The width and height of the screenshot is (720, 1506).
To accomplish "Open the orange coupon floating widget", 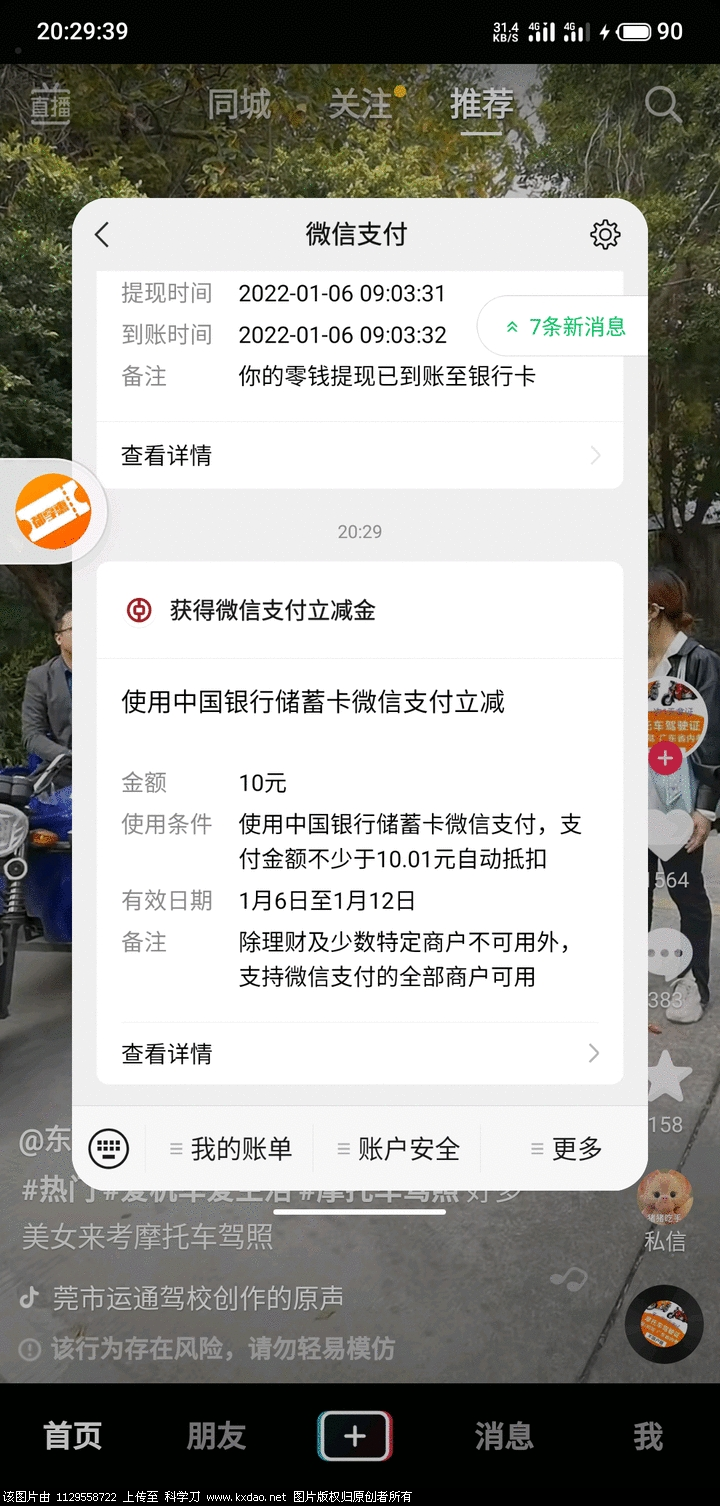I will [x=58, y=513].
